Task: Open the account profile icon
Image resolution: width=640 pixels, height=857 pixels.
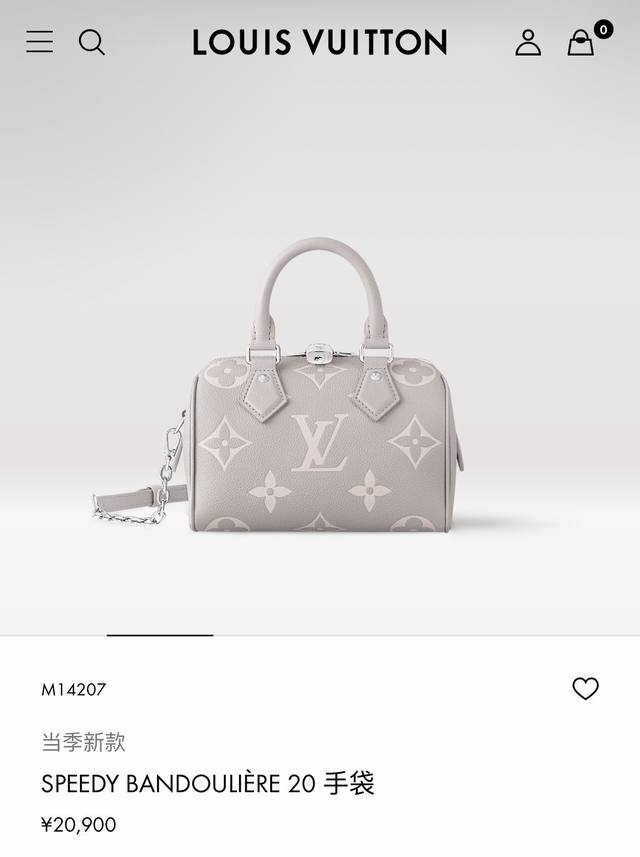Action: [528, 42]
